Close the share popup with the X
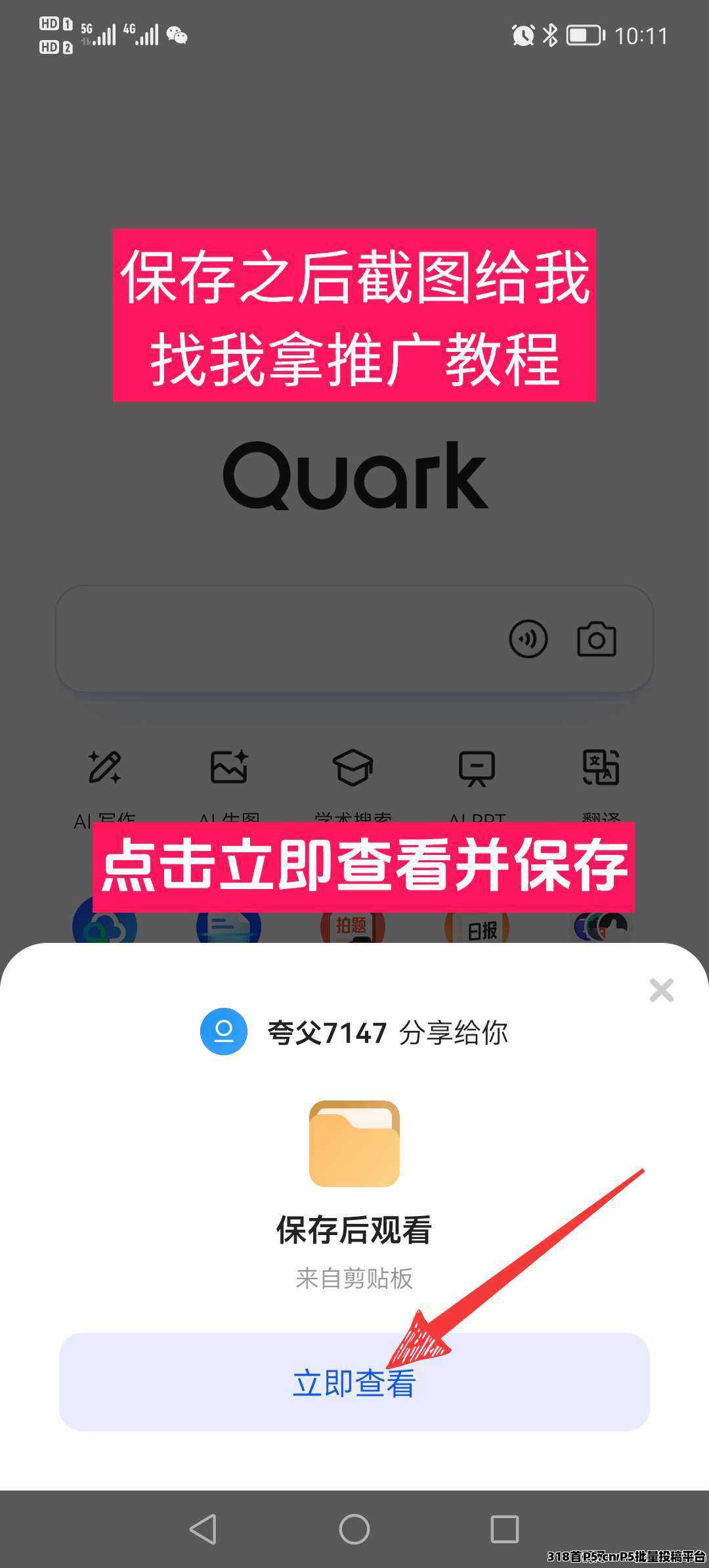 pos(661,990)
